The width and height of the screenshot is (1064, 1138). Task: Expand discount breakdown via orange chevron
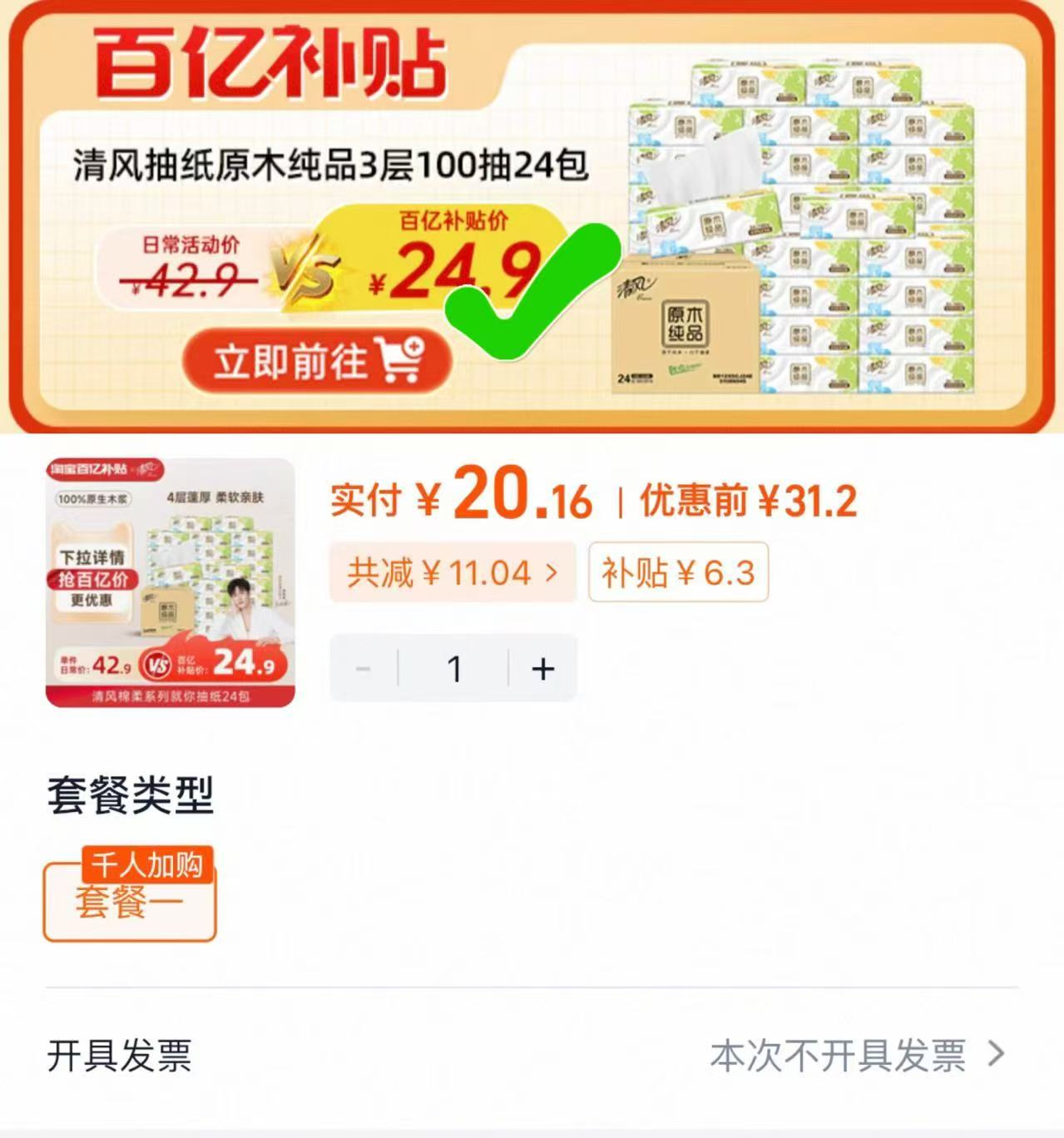tap(552, 571)
